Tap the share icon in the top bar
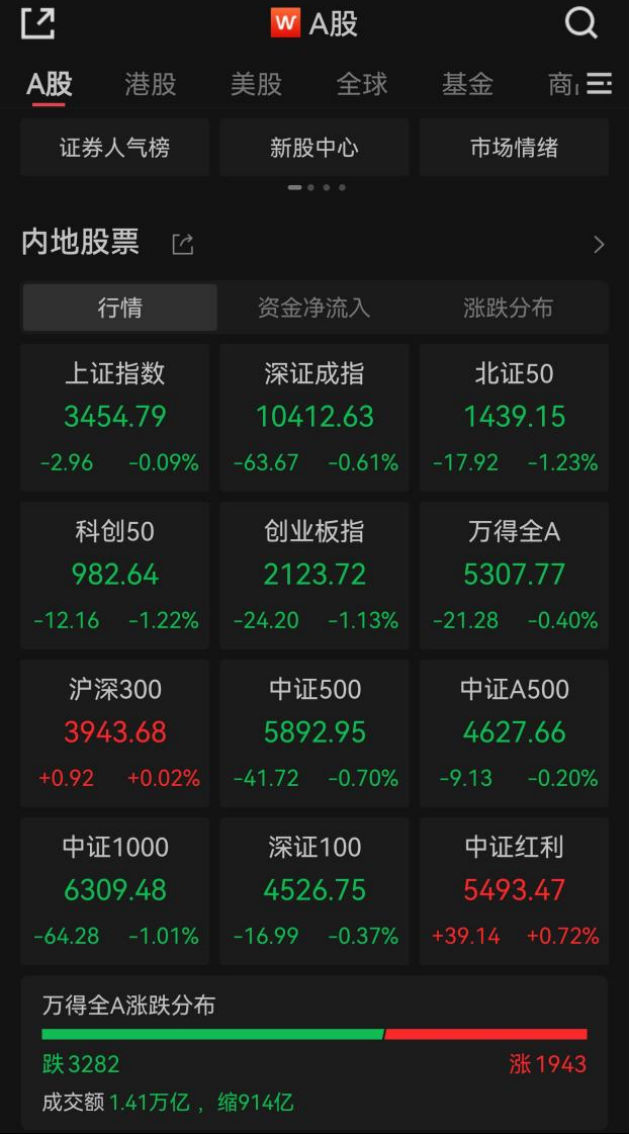This screenshot has width=629, height=1134. (38, 23)
